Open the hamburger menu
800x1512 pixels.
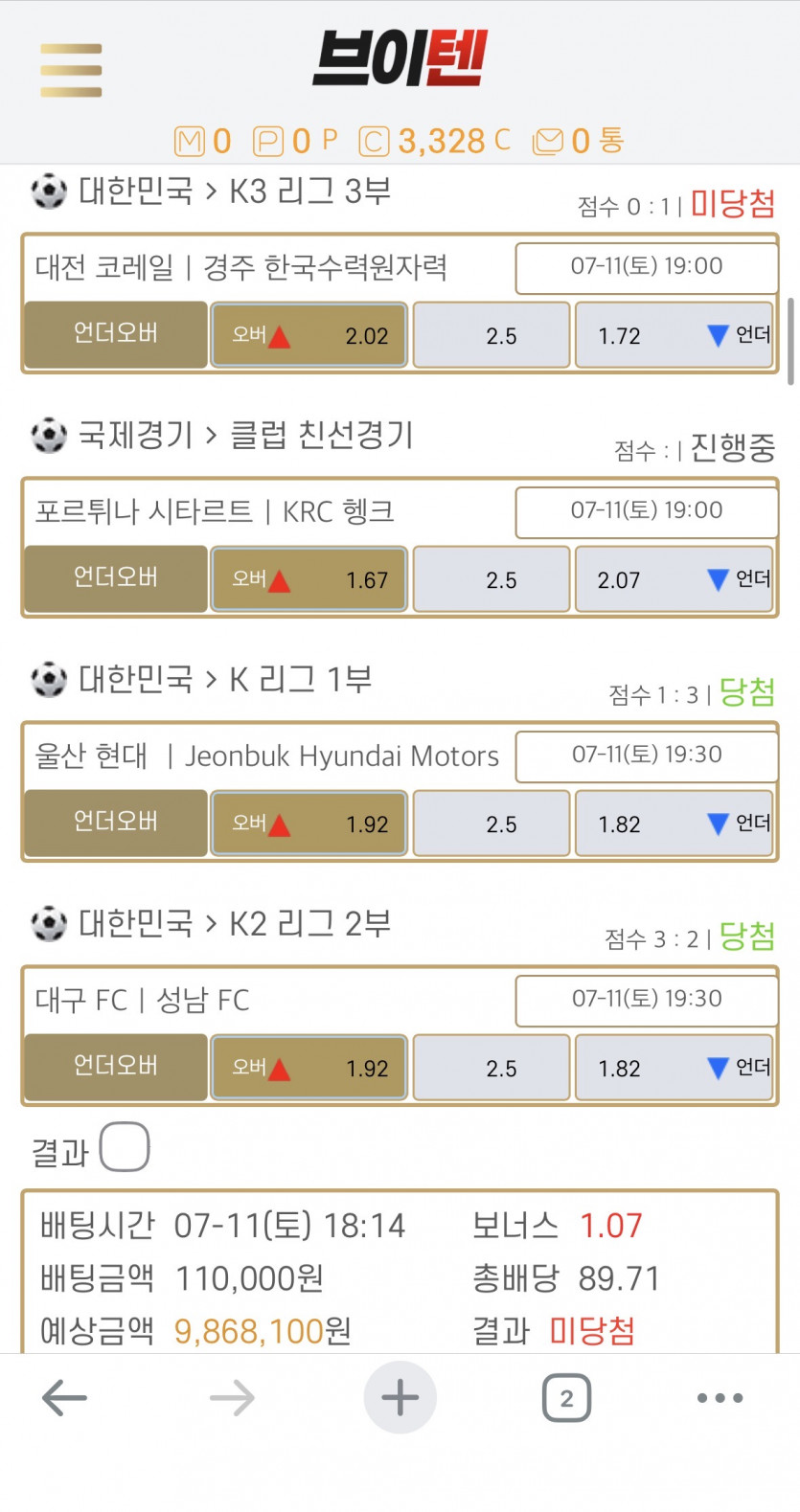pos(71,70)
